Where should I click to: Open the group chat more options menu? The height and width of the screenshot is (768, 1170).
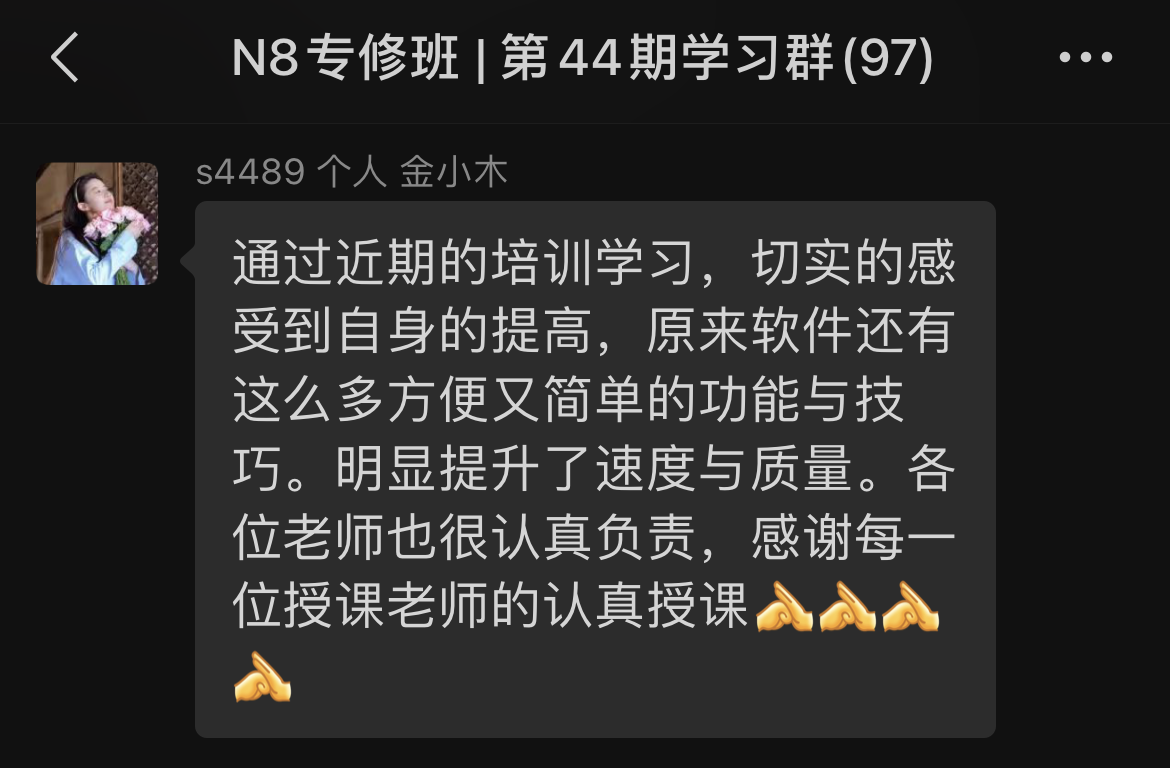pos(1086,58)
